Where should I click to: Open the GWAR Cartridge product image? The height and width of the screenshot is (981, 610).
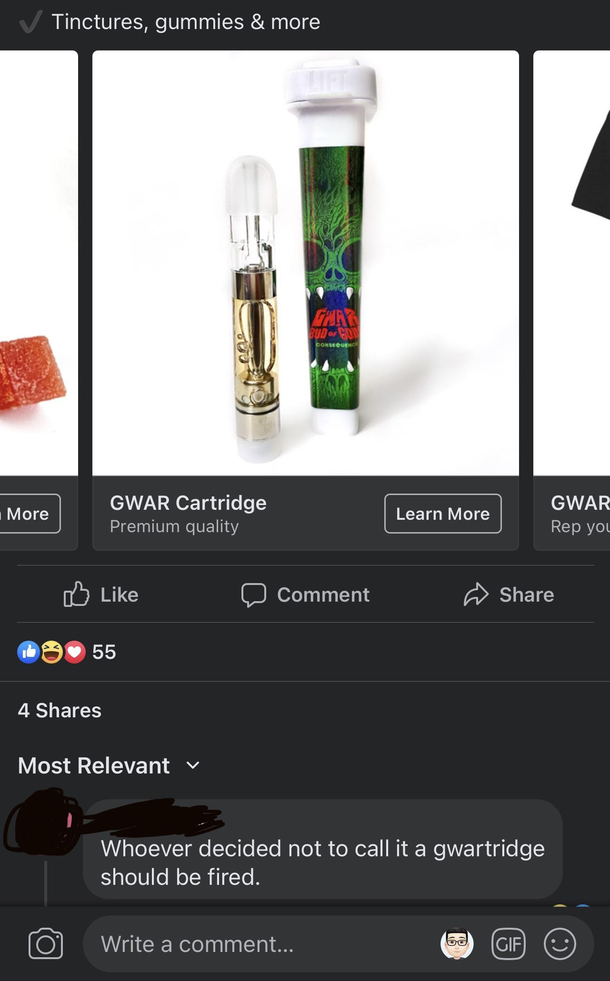tap(305, 263)
